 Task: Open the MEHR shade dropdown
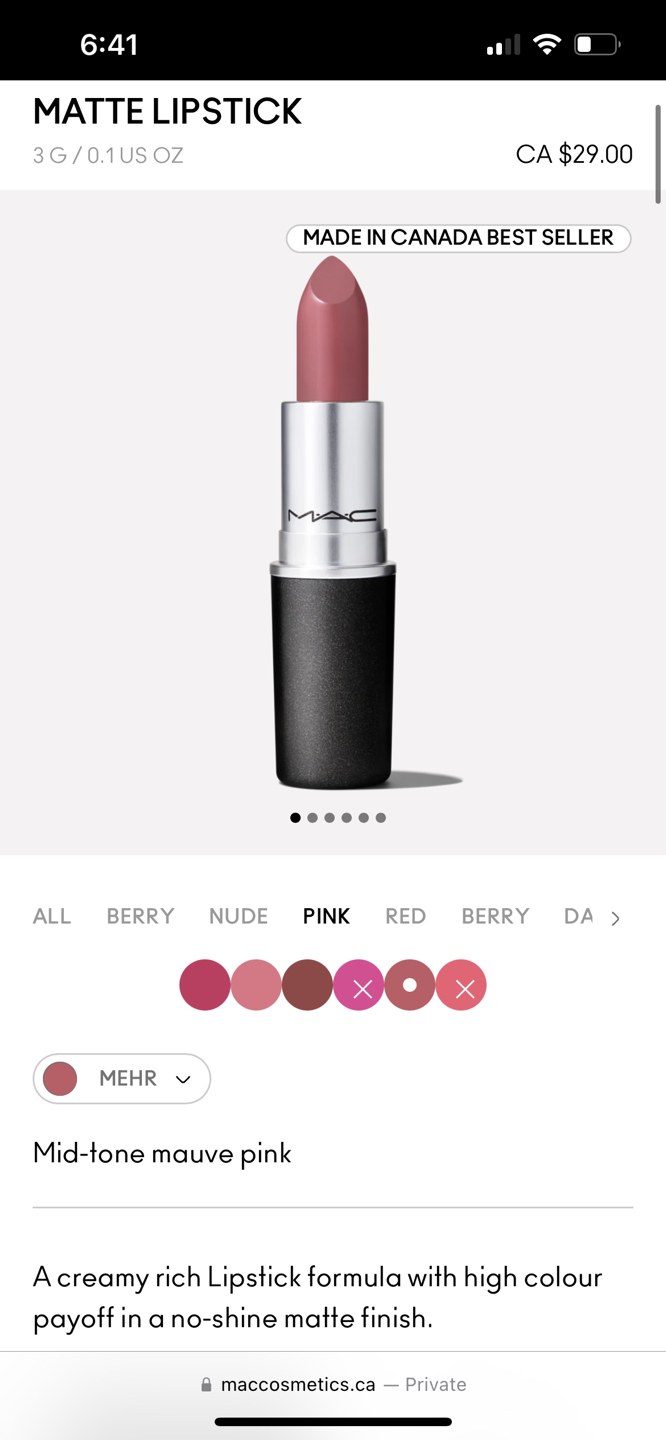click(x=122, y=1078)
